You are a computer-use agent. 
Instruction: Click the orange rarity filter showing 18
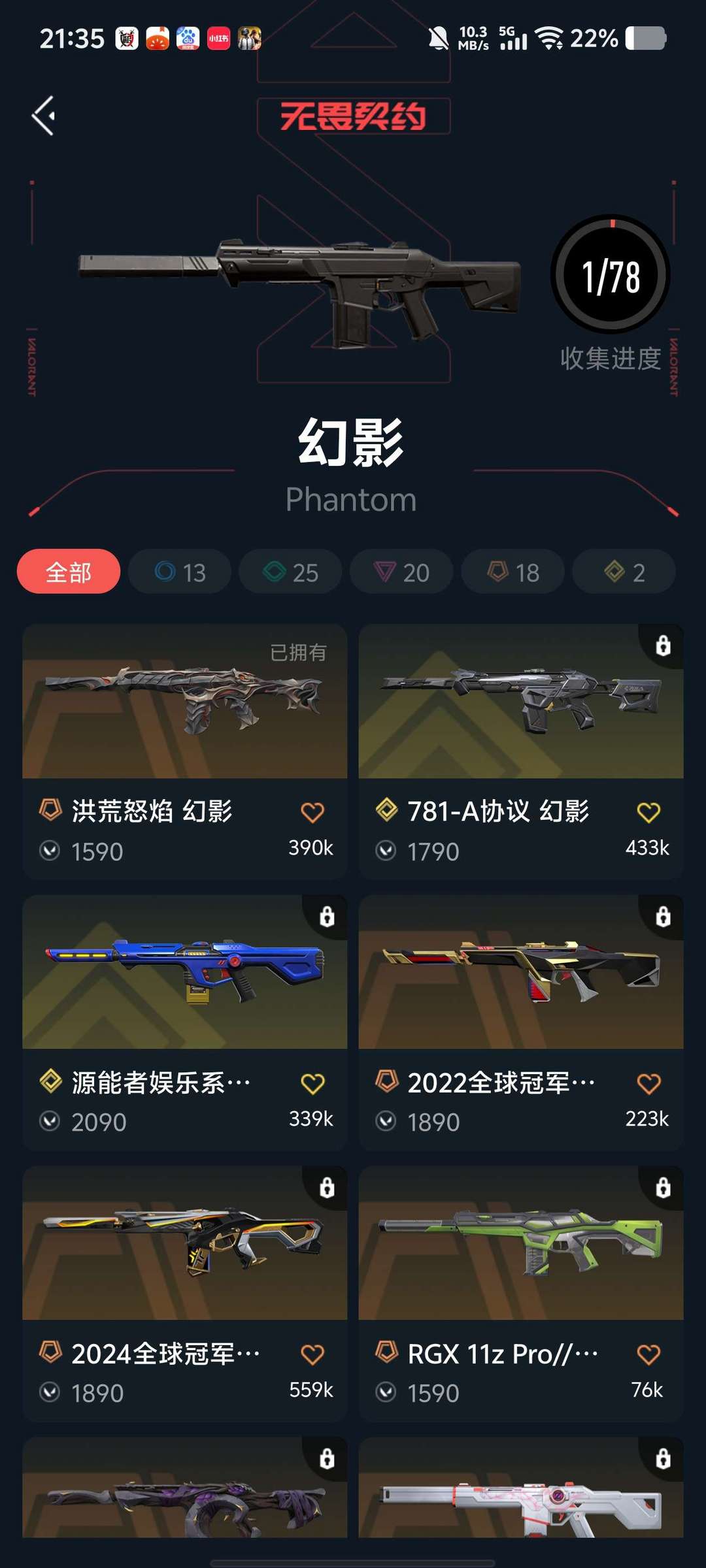(x=512, y=572)
